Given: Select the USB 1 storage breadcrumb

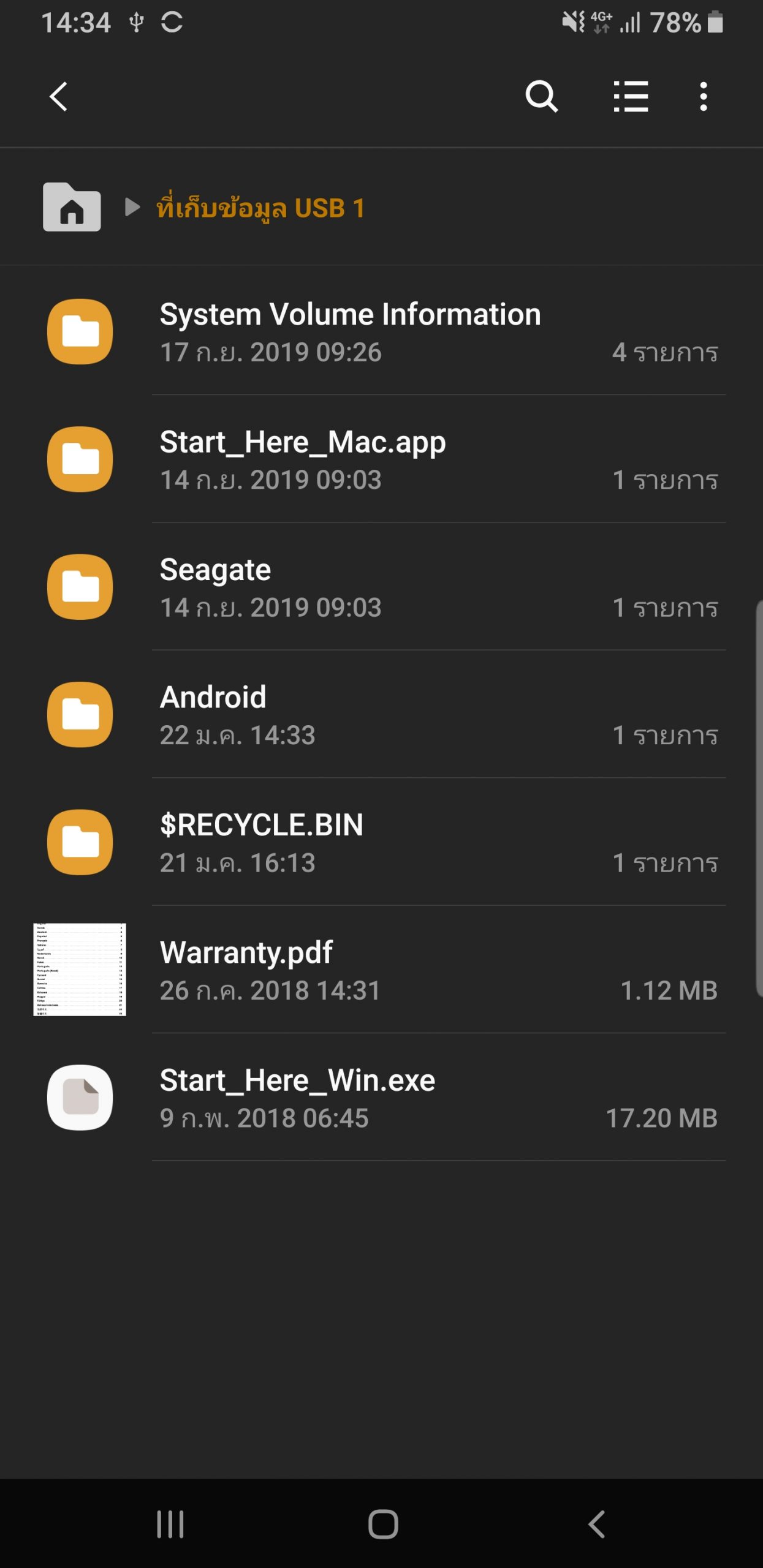Looking at the screenshot, I should 260,208.
